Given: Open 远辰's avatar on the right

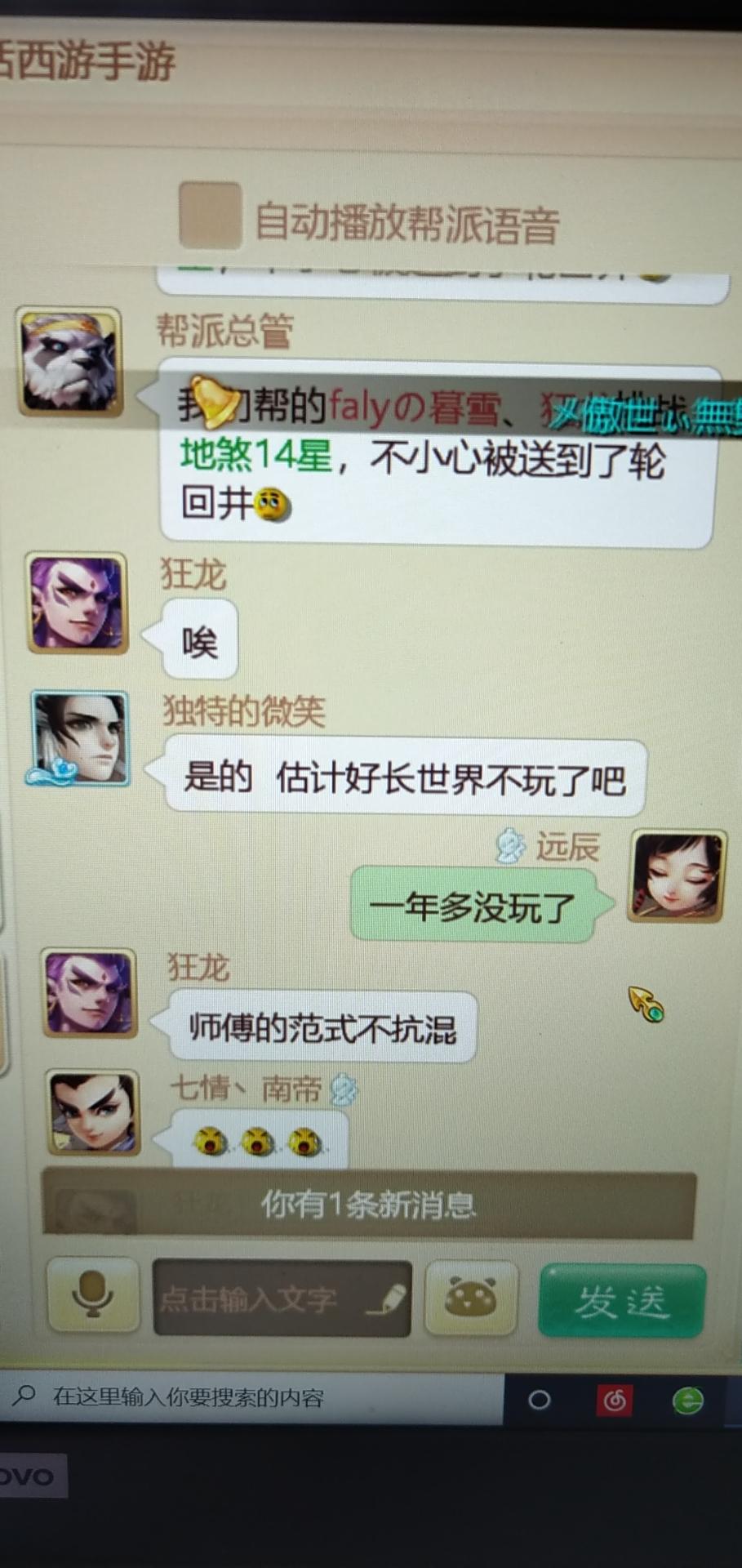Looking at the screenshot, I should coord(676,875).
